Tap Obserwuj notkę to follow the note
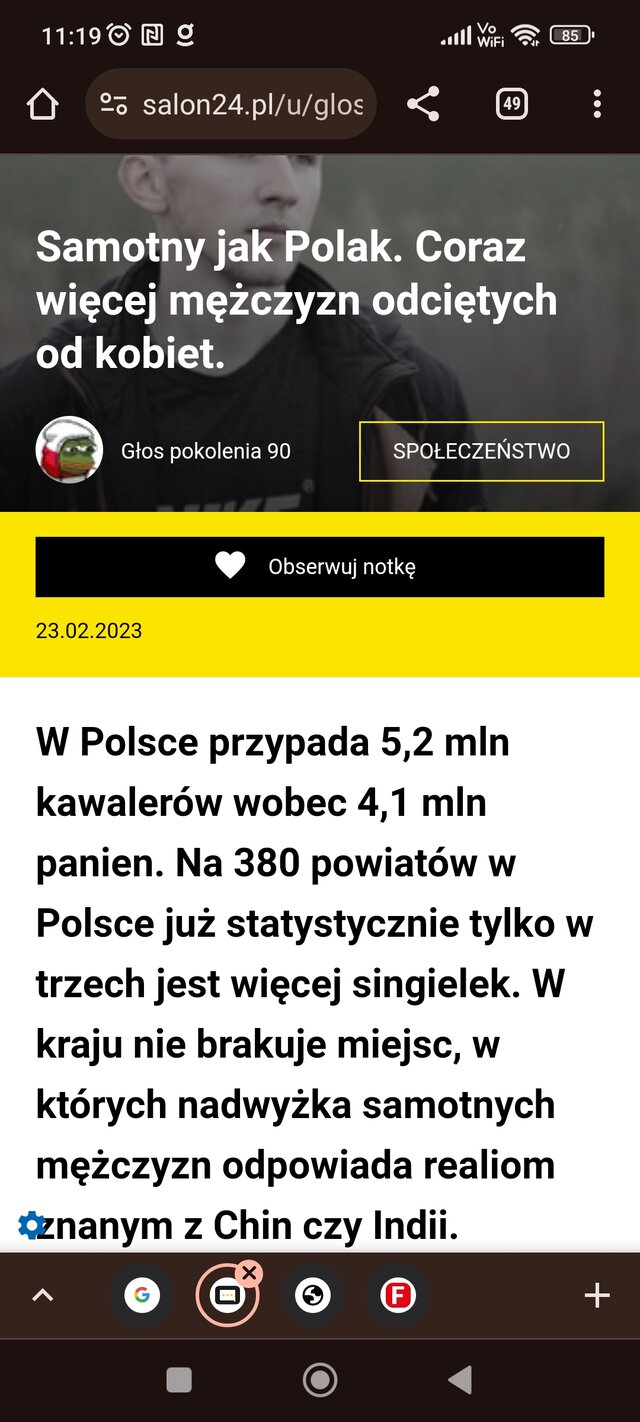640x1422 pixels. (x=320, y=567)
